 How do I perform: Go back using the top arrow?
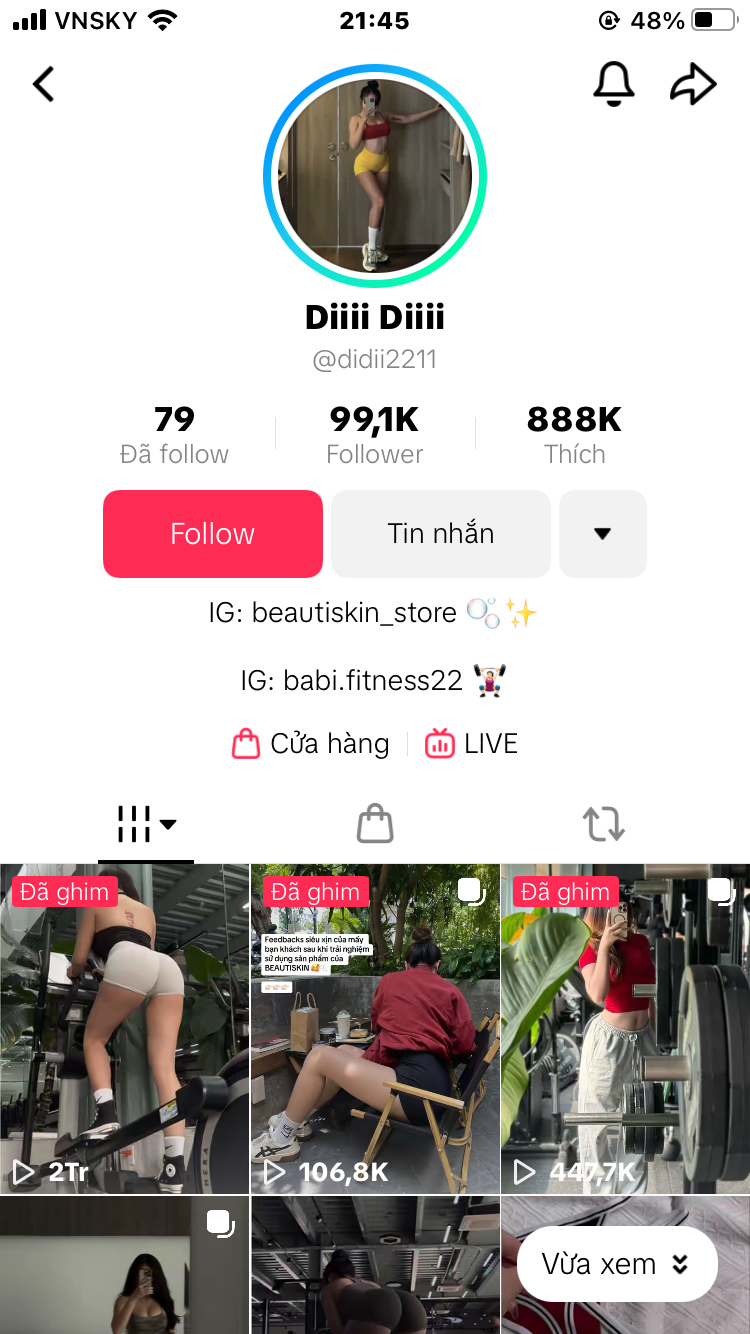44,84
